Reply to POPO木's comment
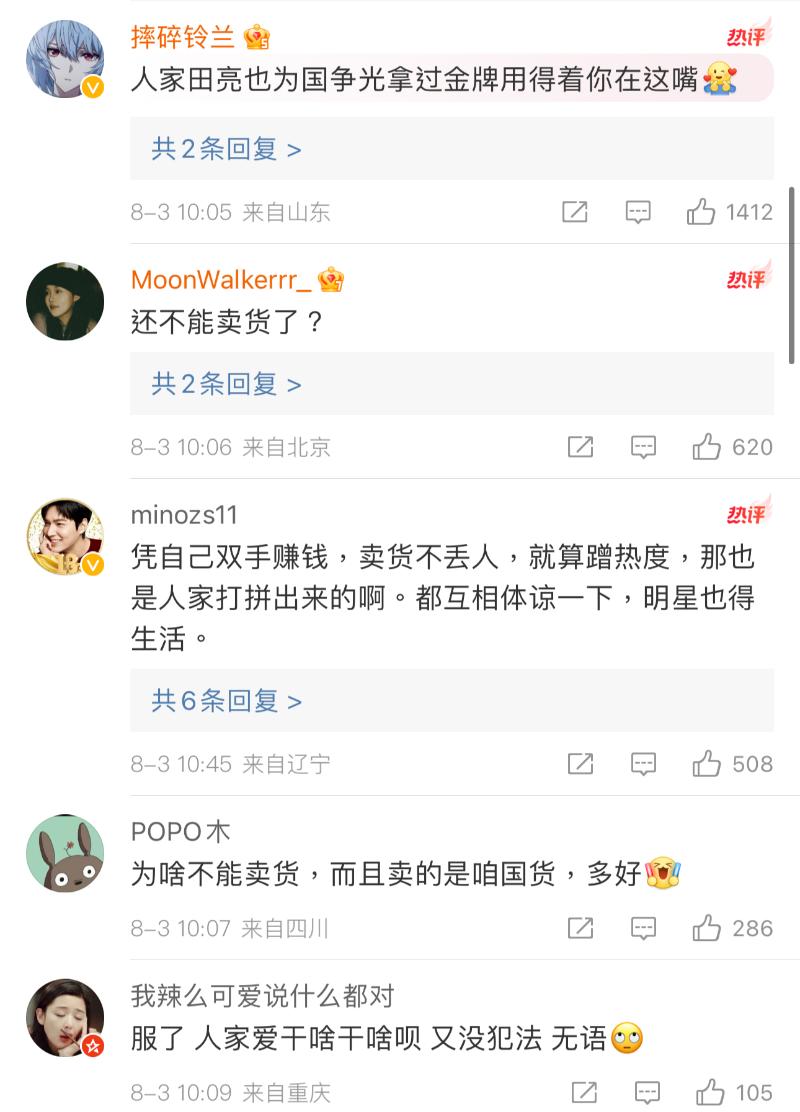 (x=644, y=928)
